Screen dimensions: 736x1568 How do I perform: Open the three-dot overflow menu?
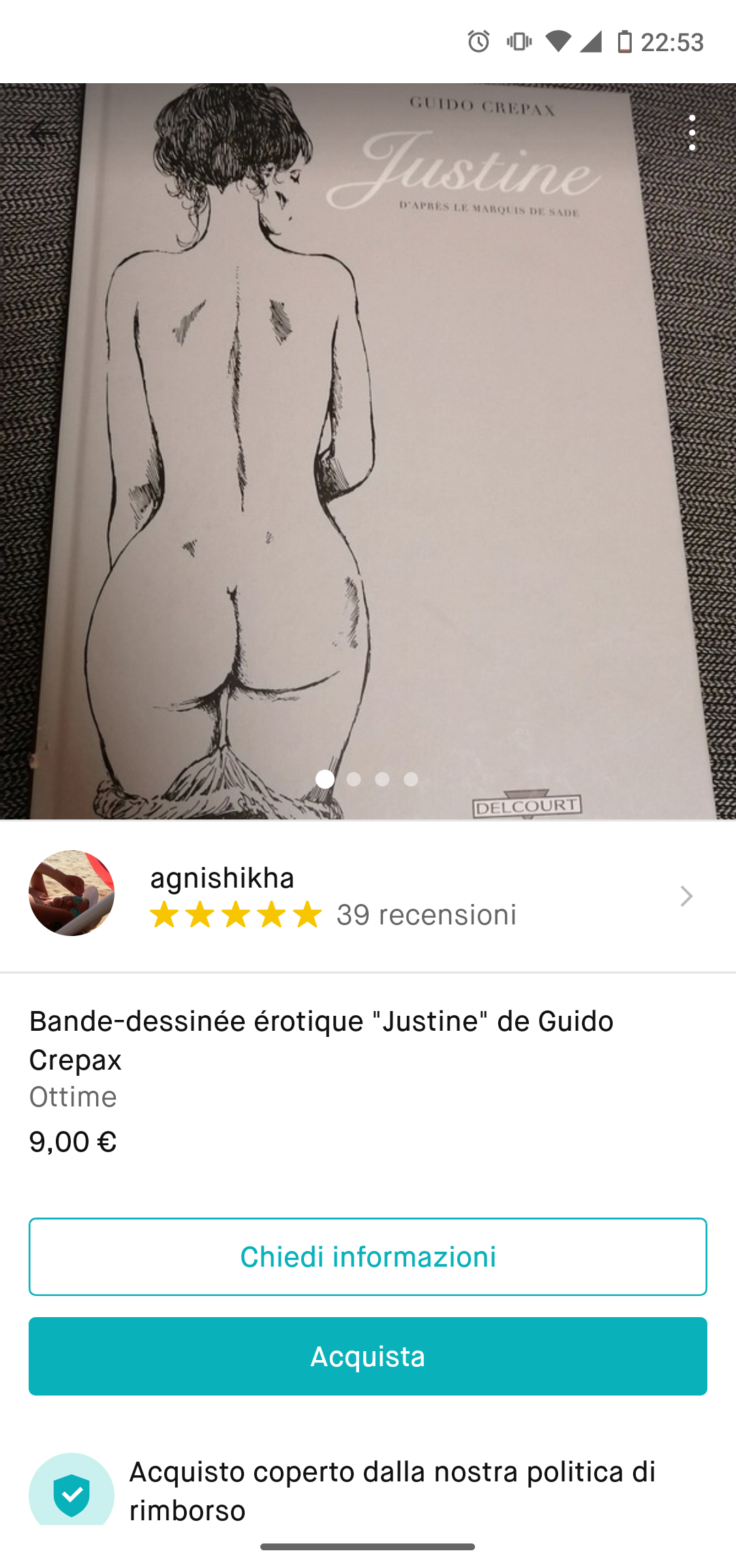(692, 133)
